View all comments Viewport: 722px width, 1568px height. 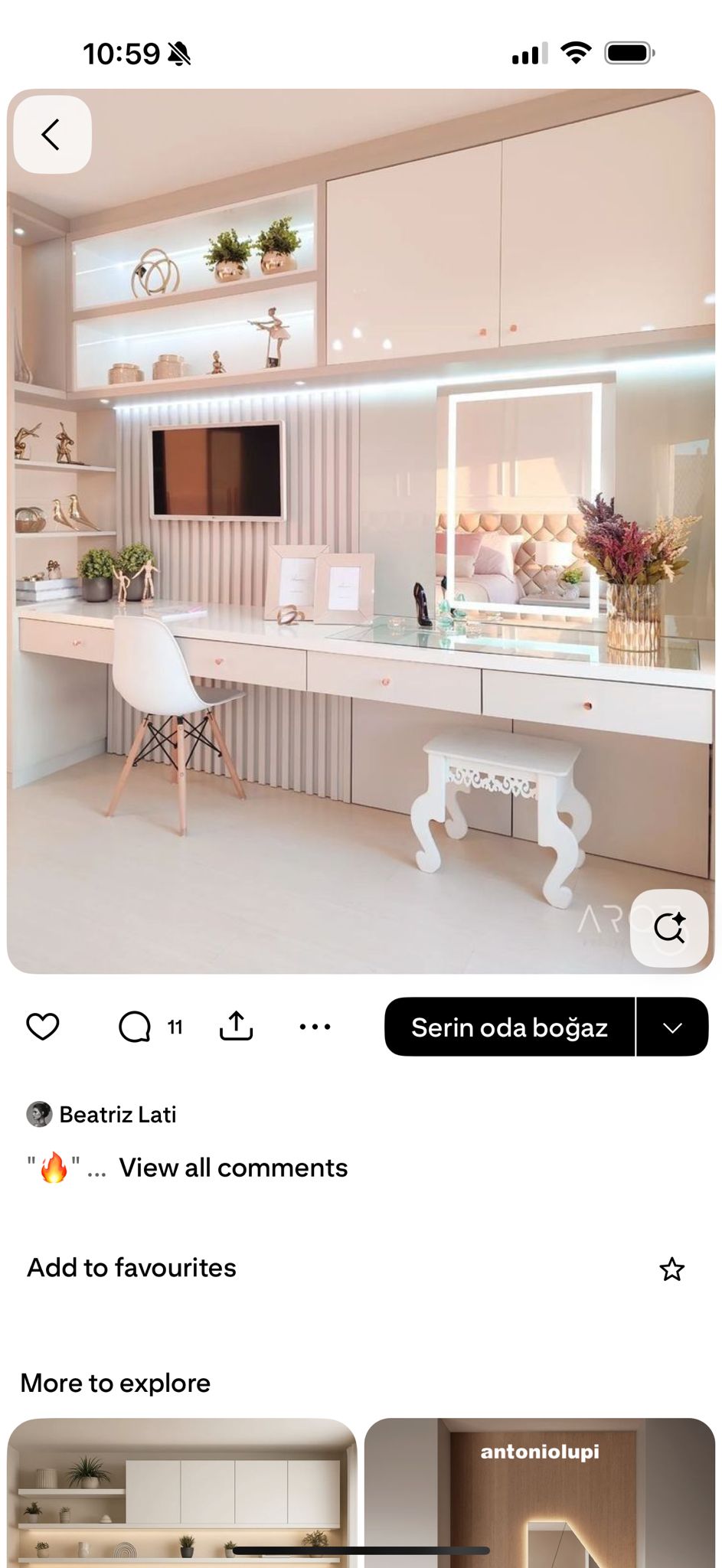click(x=233, y=1168)
